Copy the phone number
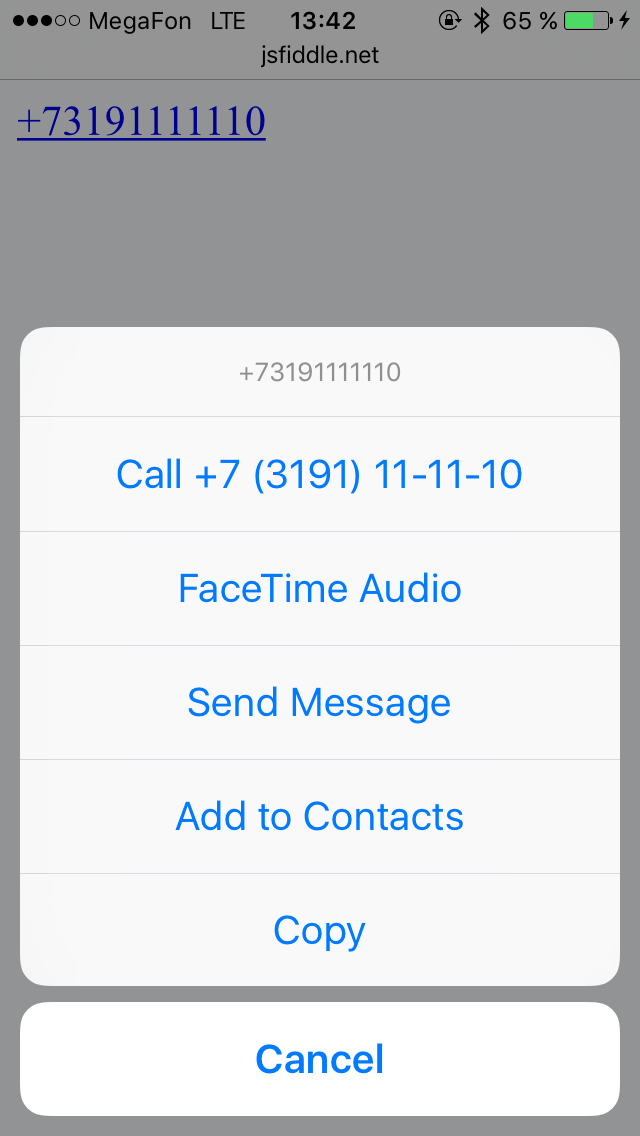 (320, 930)
